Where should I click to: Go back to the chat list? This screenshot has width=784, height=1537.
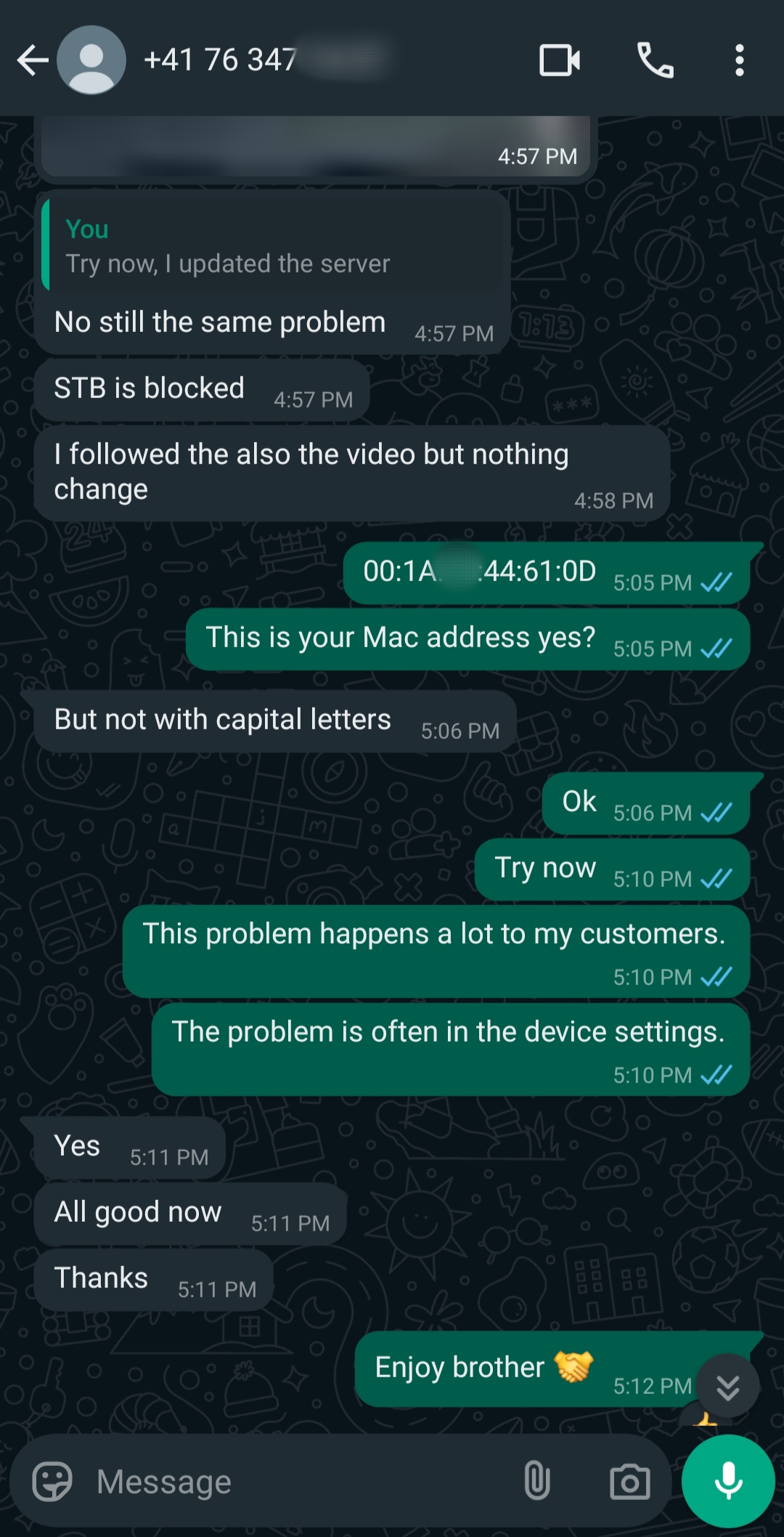click(x=32, y=60)
